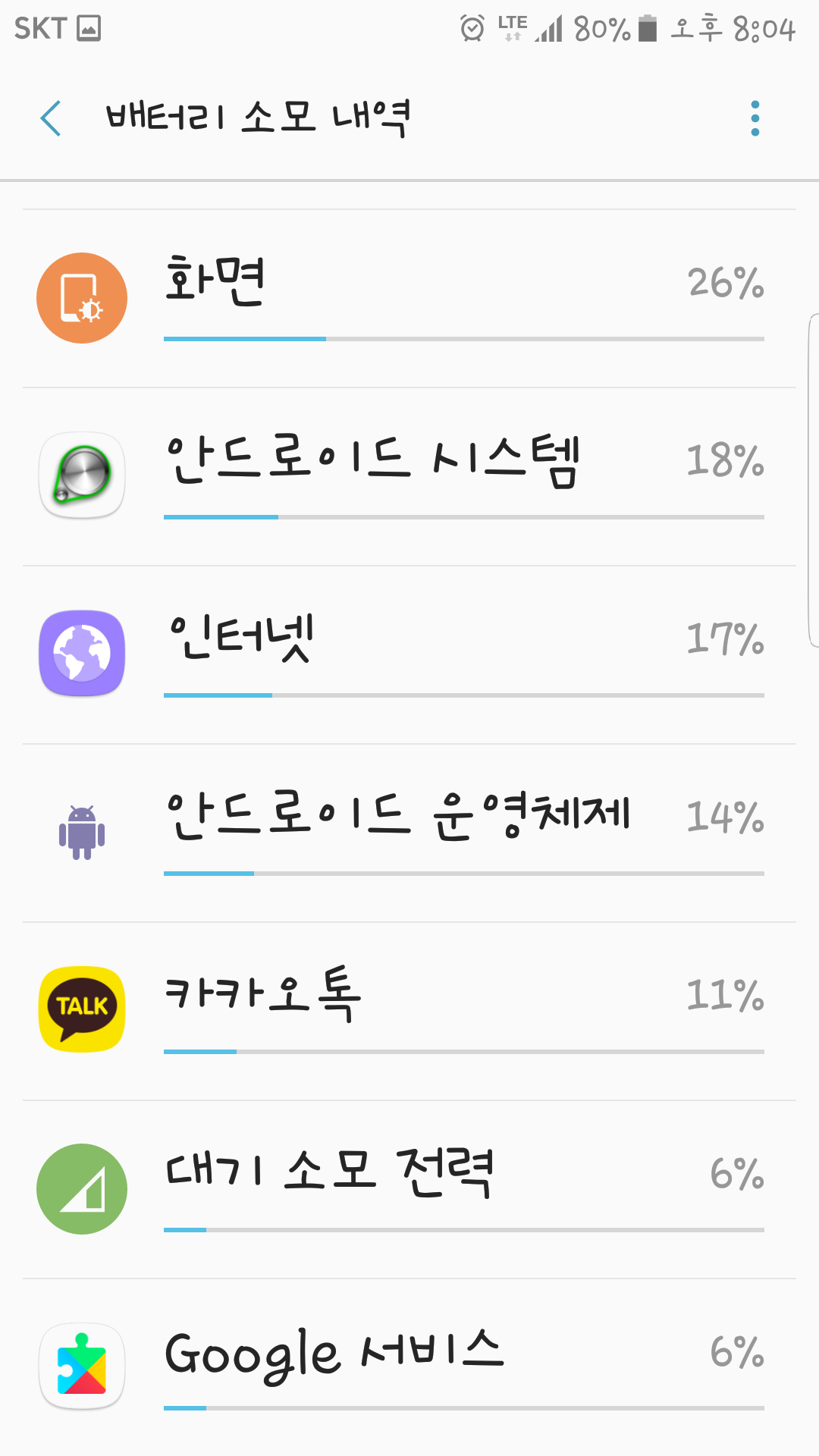
Task: View Google 서비스 battery usage
Action: tap(409, 1367)
